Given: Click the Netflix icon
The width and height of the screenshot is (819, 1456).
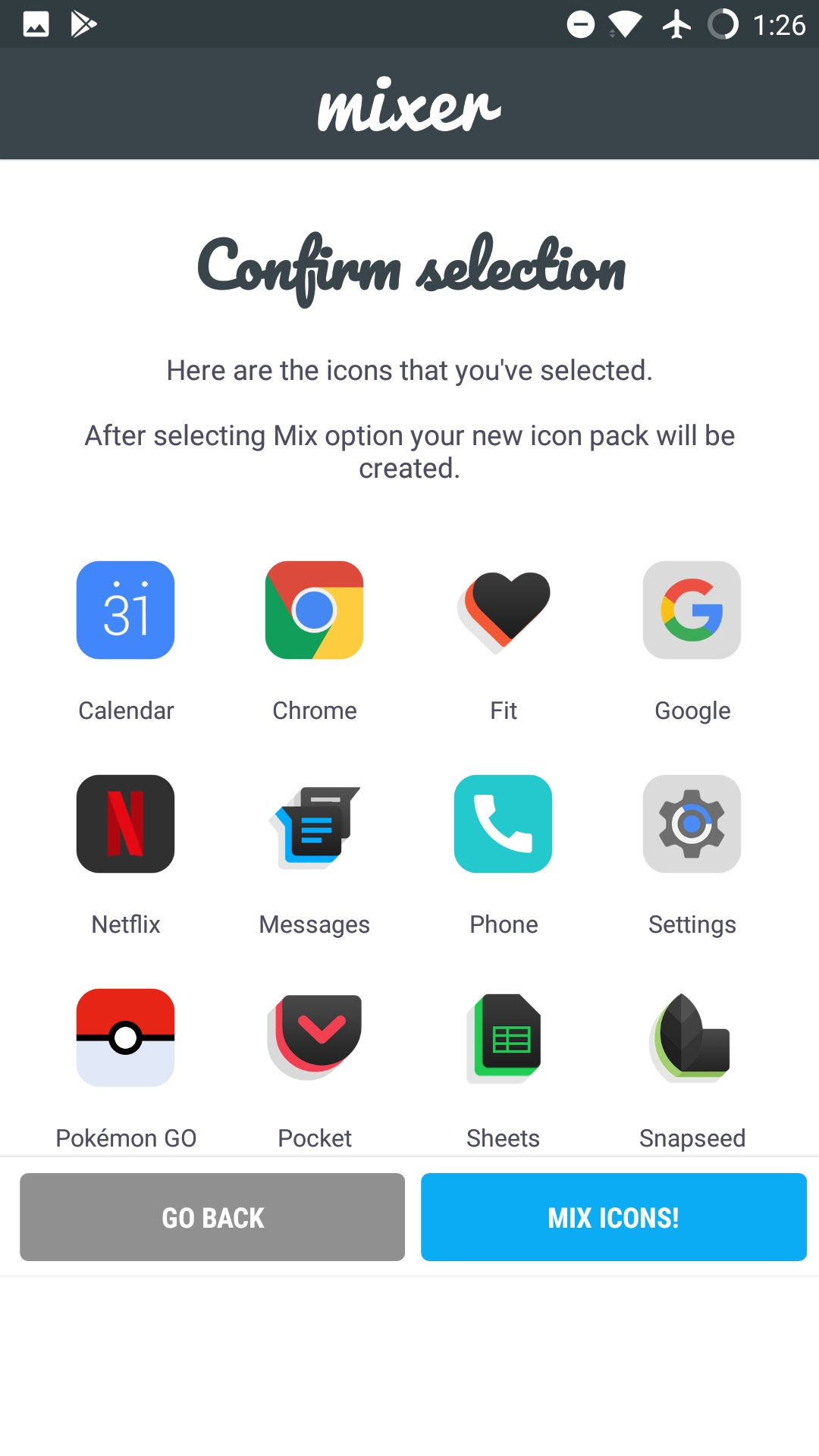Looking at the screenshot, I should 125,824.
